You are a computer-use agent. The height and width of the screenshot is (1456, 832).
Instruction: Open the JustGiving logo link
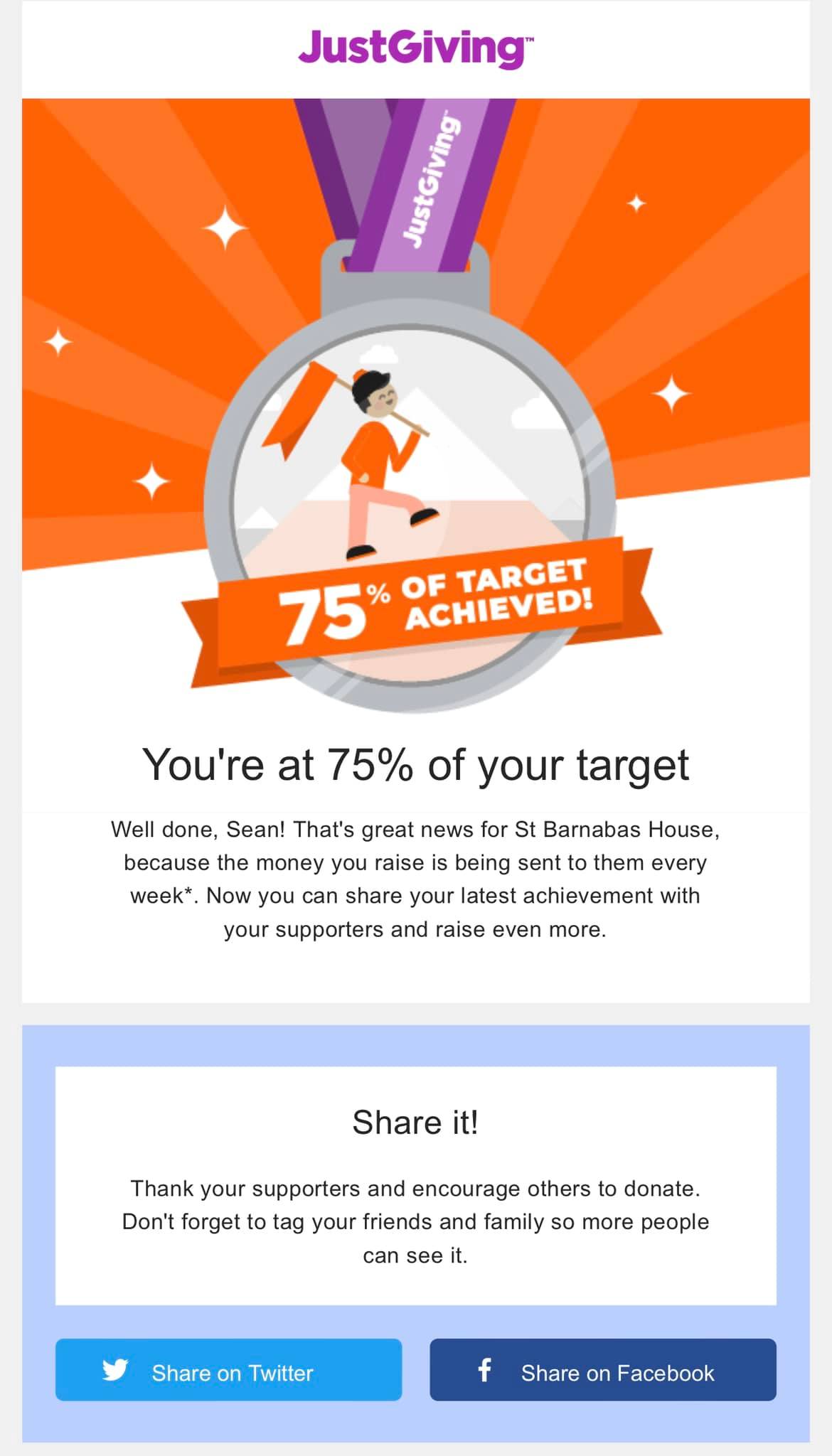[x=416, y=48]
